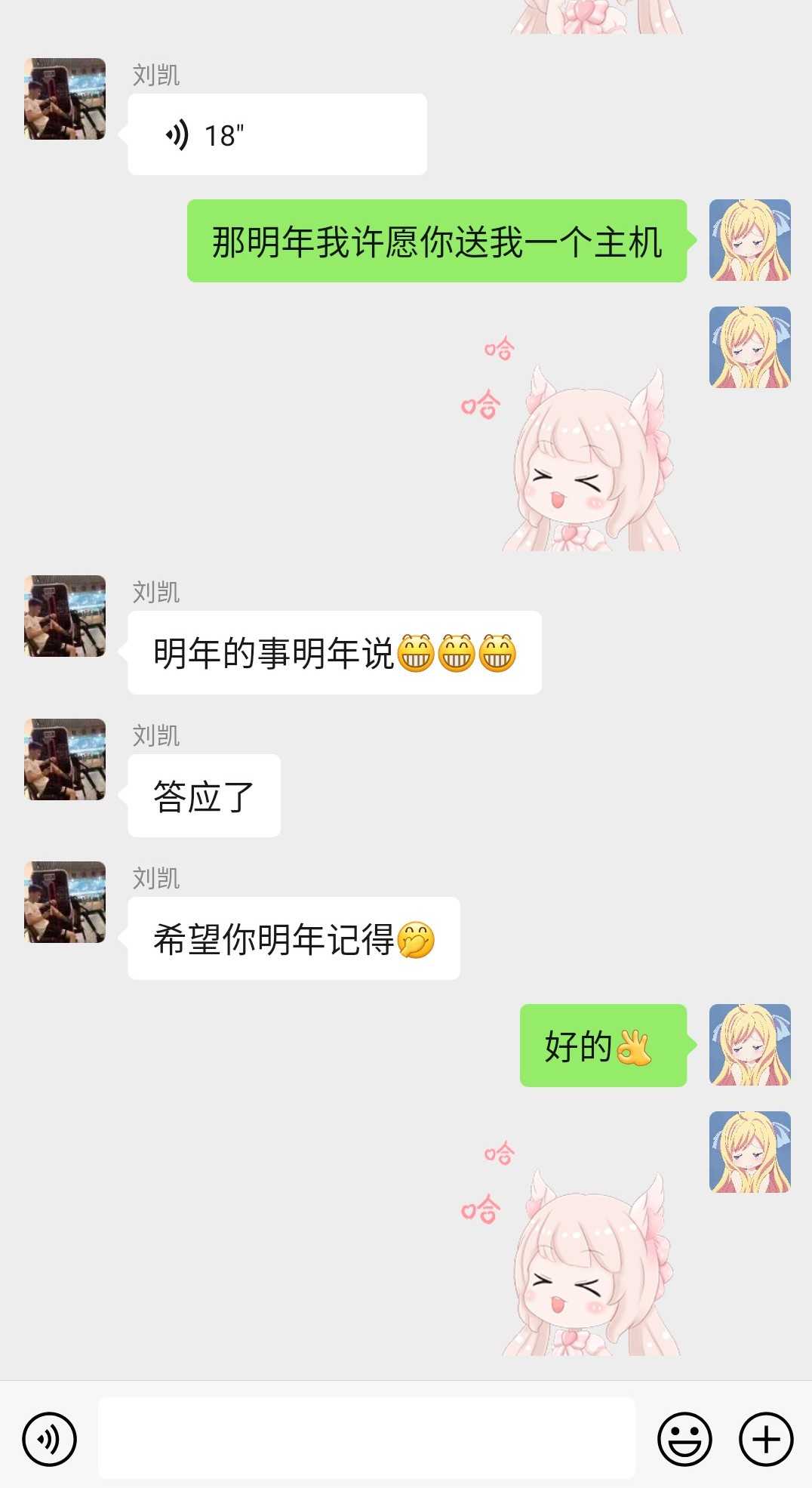Open the plus attachment menu
This screenshot has width=812, height=1488.
click(x=765, y=1439)
